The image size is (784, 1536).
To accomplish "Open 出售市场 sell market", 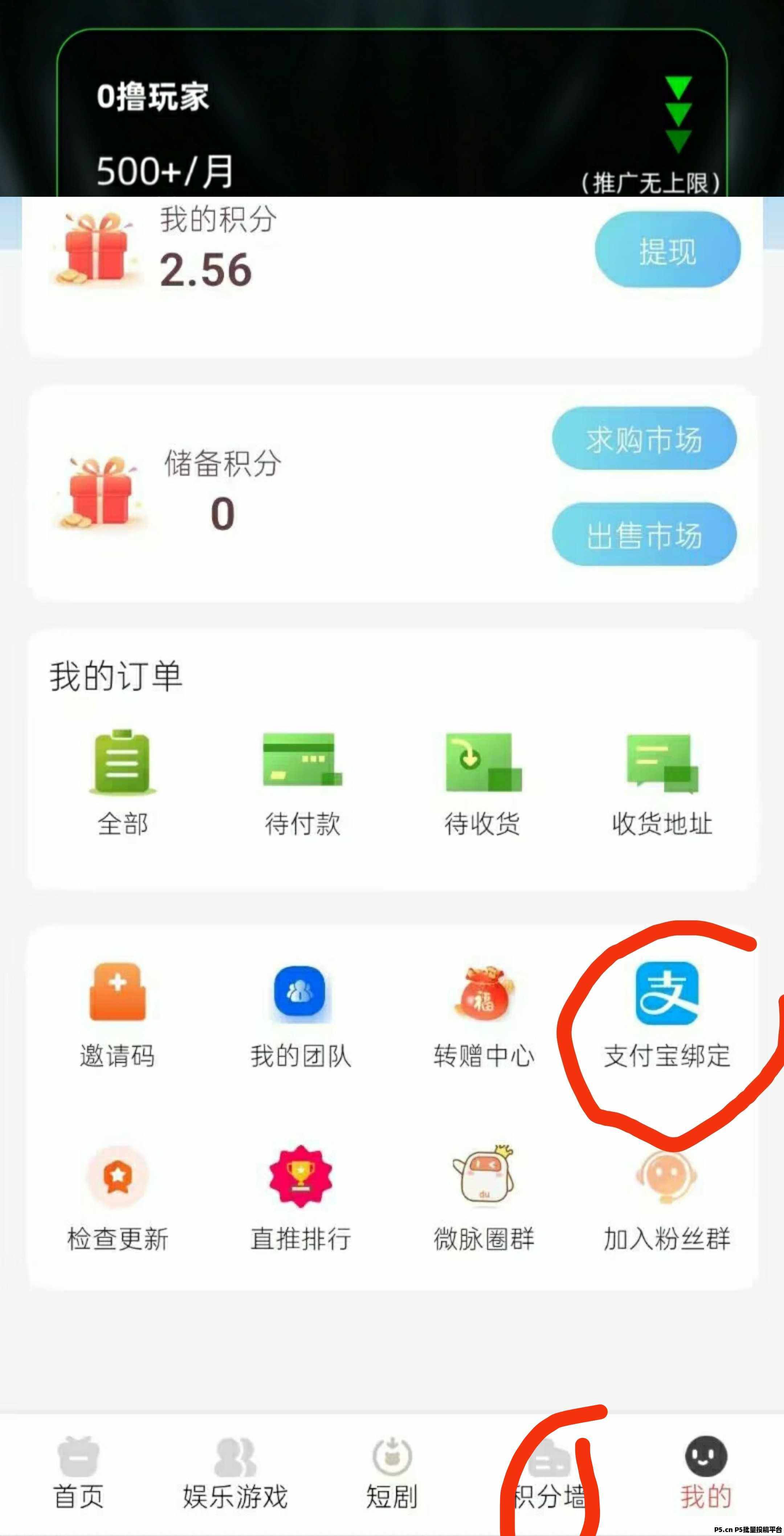I will 643,534.
